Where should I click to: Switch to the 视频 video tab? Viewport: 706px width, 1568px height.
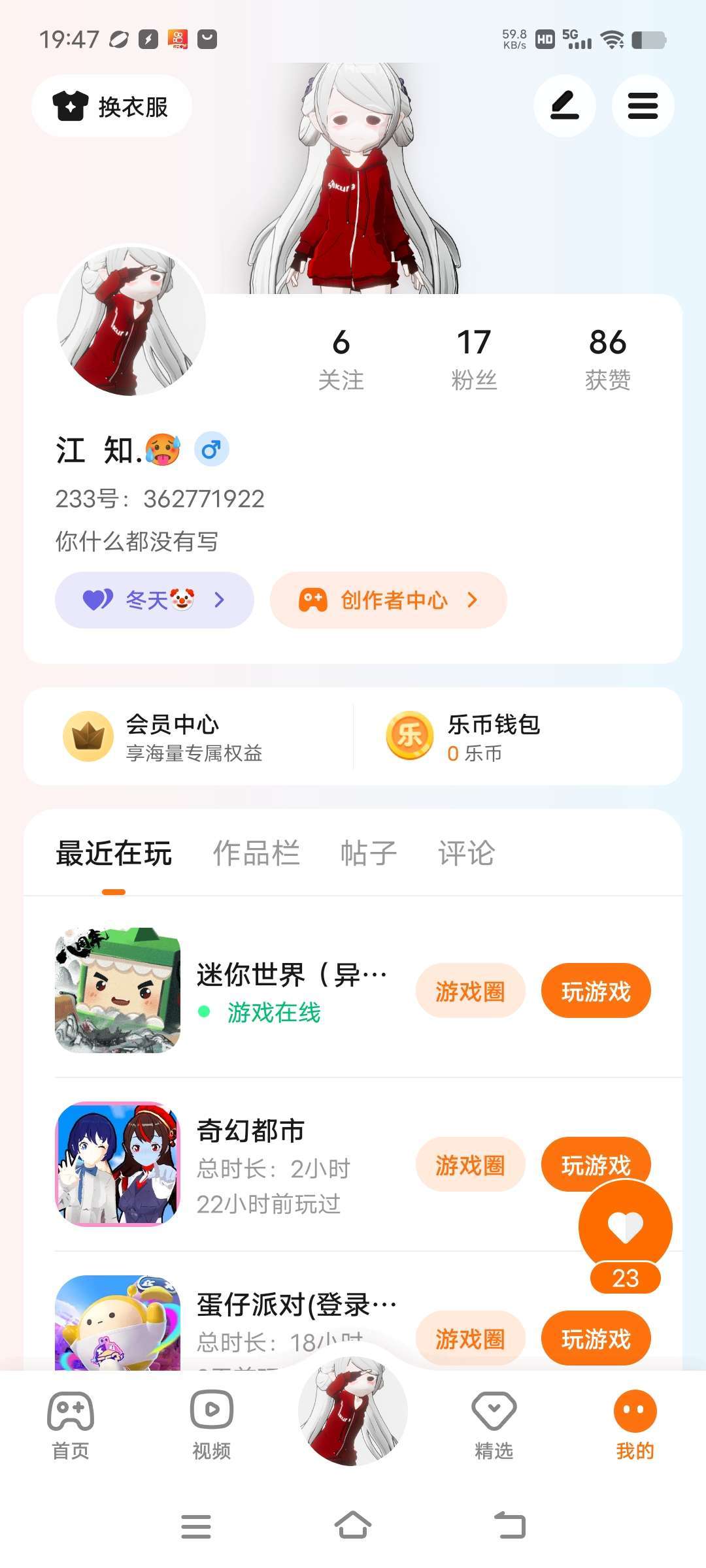coord(211,1424)
